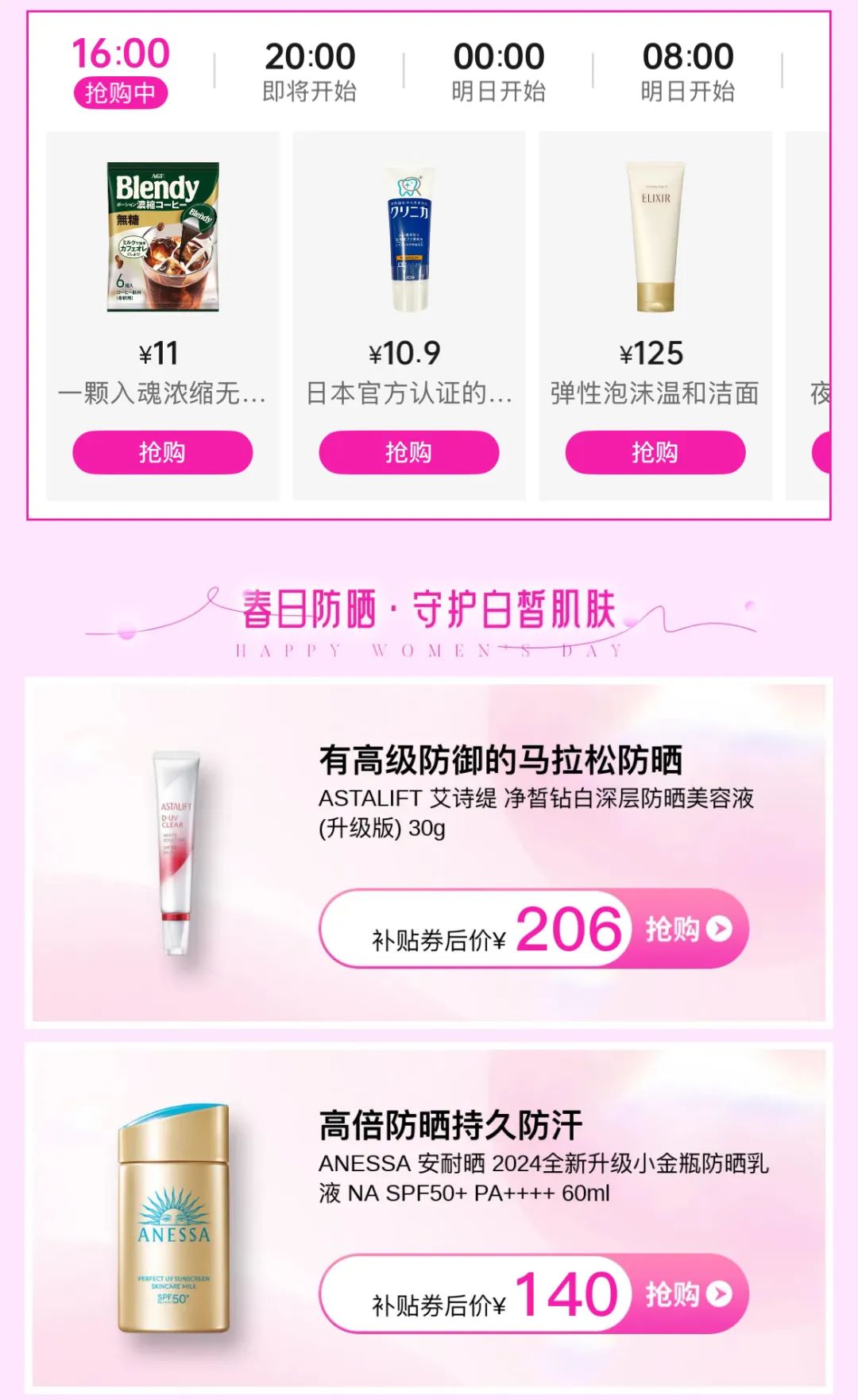Image resolution: width=858 pixels, height=1400 pixels.
Task: Open the Blendy concentrated coffee product image
Action: [x=163, y=237]
